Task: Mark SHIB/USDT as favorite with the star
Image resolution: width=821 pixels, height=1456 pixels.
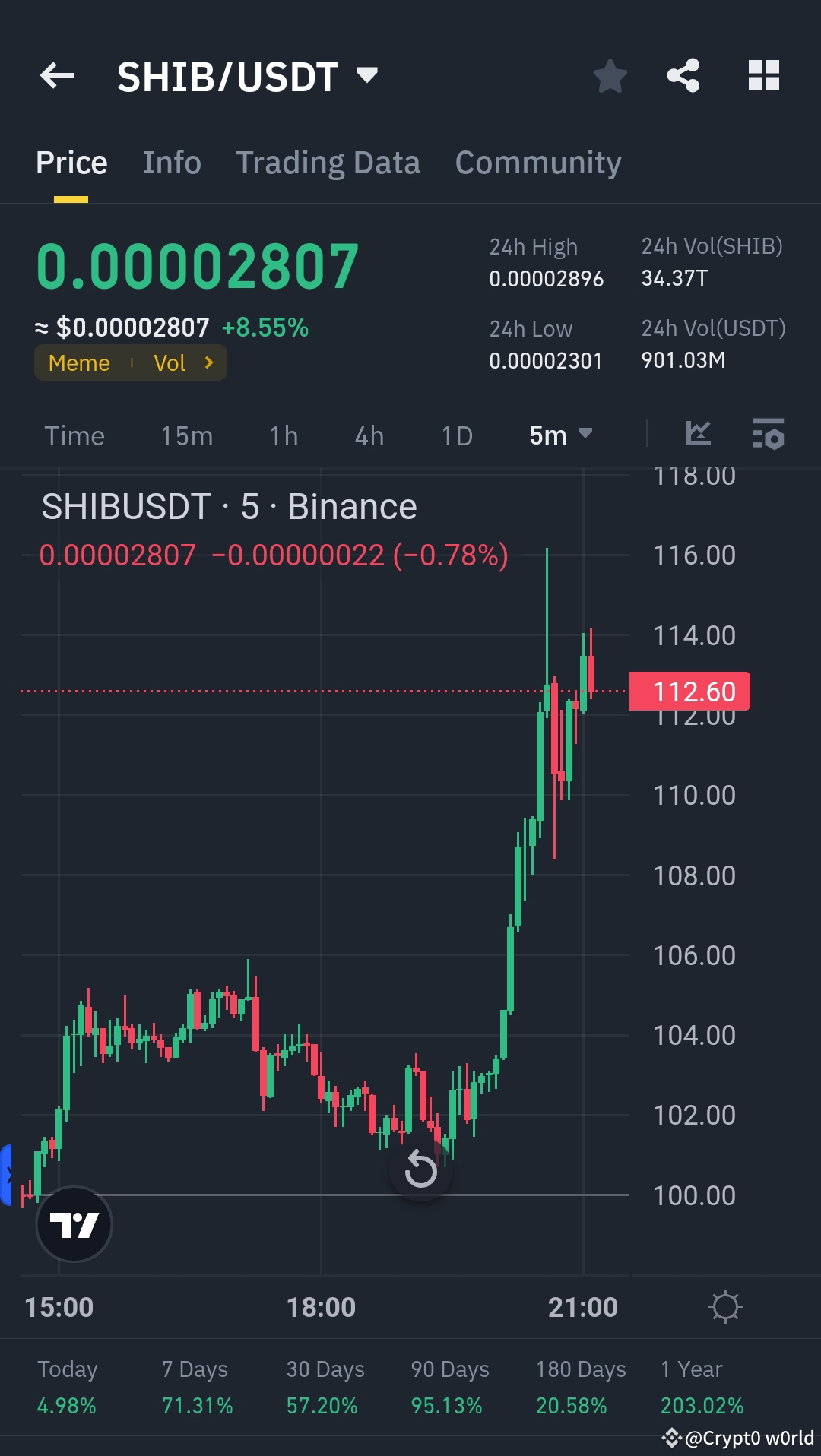Action: [610, 75]
